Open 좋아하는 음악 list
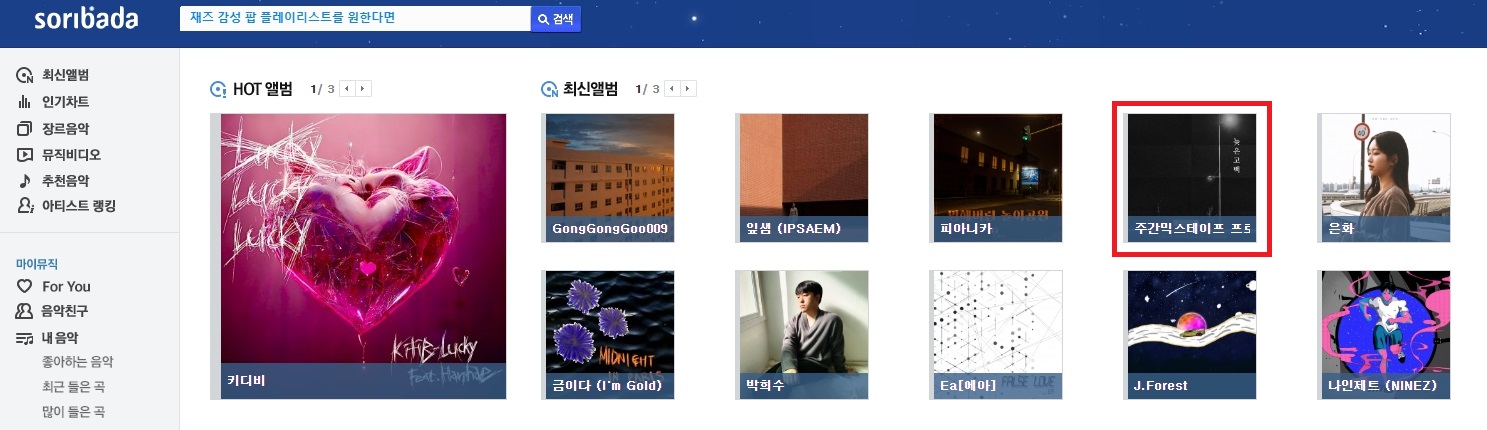The image size is (1487, 430). coord(77,362)
